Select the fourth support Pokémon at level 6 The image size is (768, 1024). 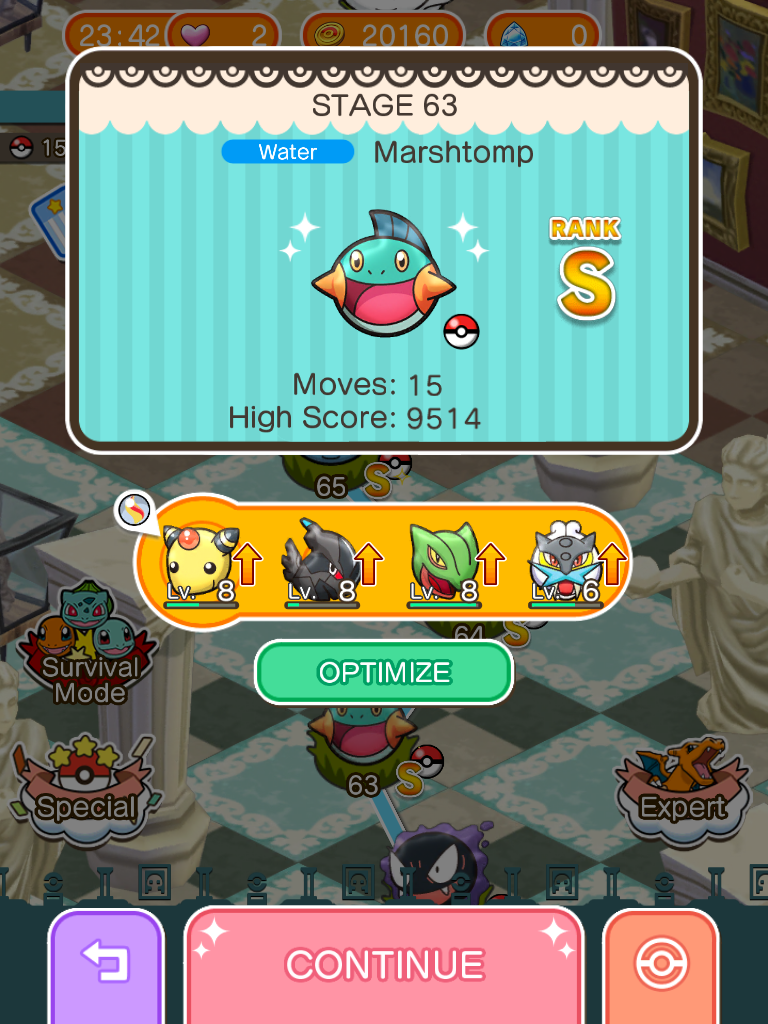tap(566, 562)
